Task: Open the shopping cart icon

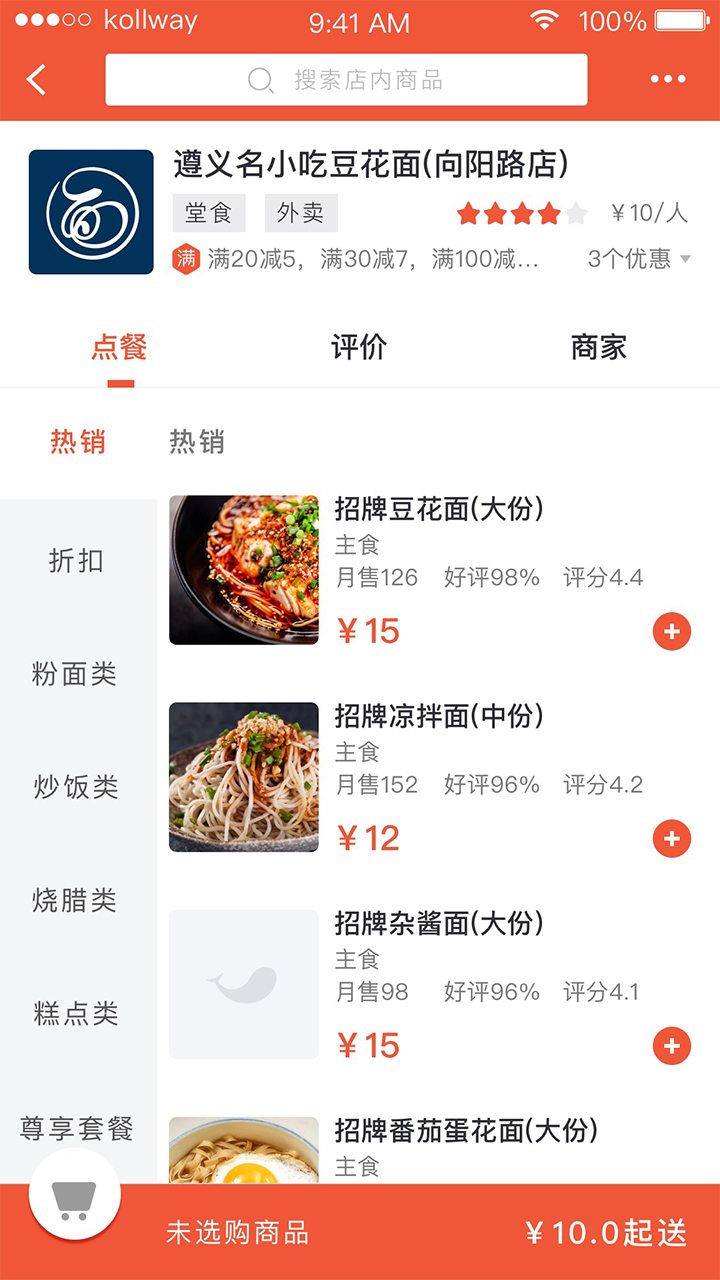Action: [75, 1196]
